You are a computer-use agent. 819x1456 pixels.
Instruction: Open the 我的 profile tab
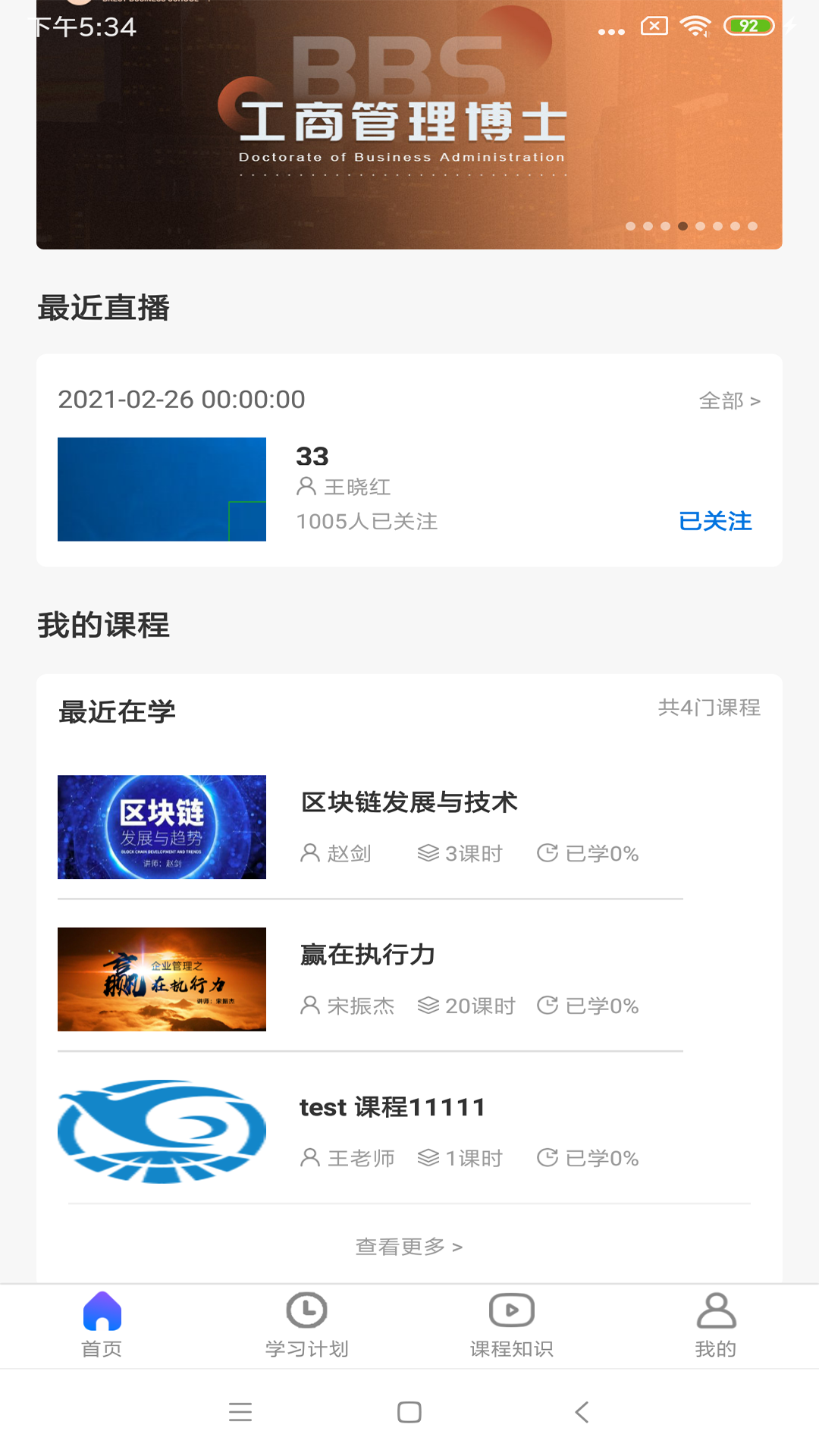click(x=716, y=1325)
